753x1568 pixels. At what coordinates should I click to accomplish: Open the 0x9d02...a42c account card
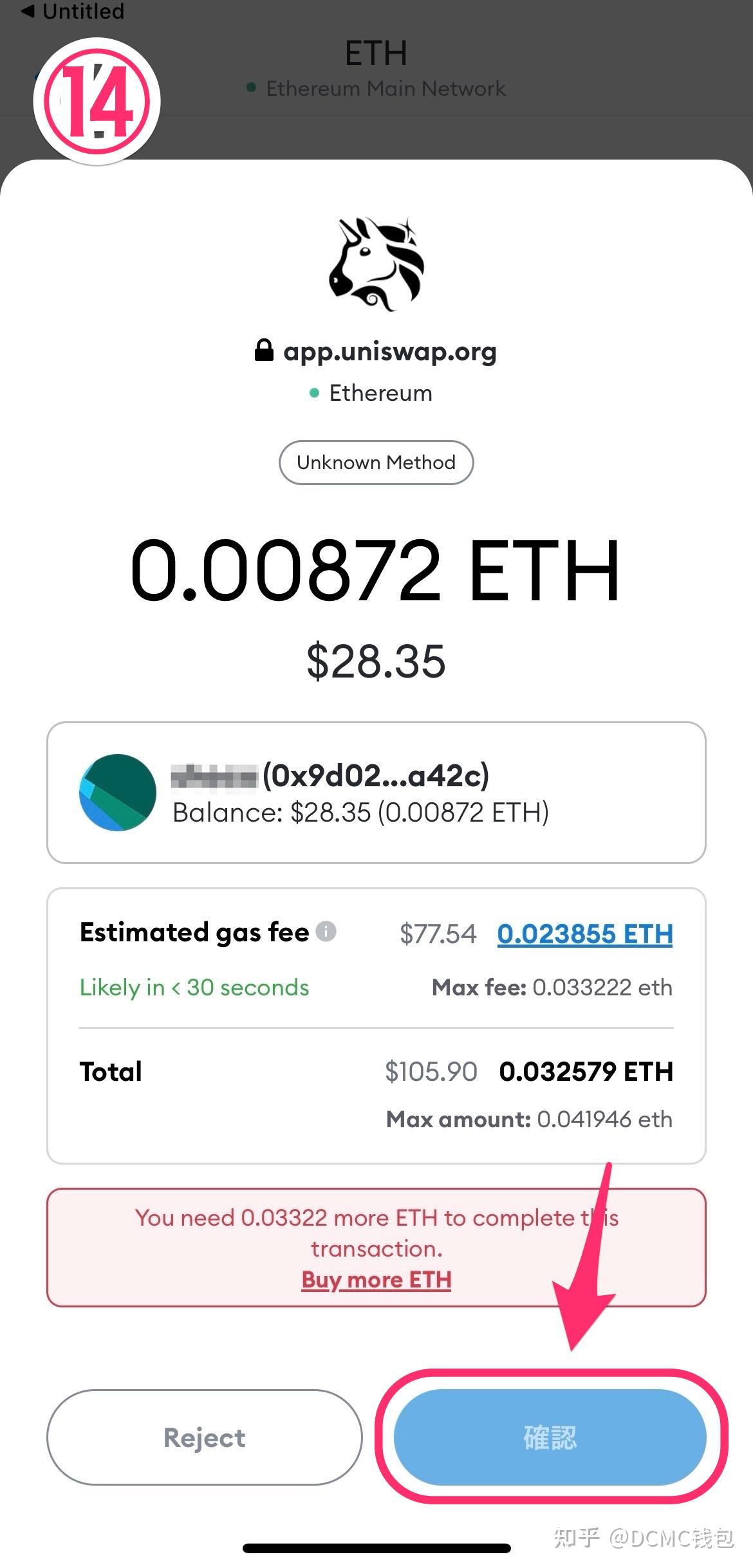(x=376, y=793)
